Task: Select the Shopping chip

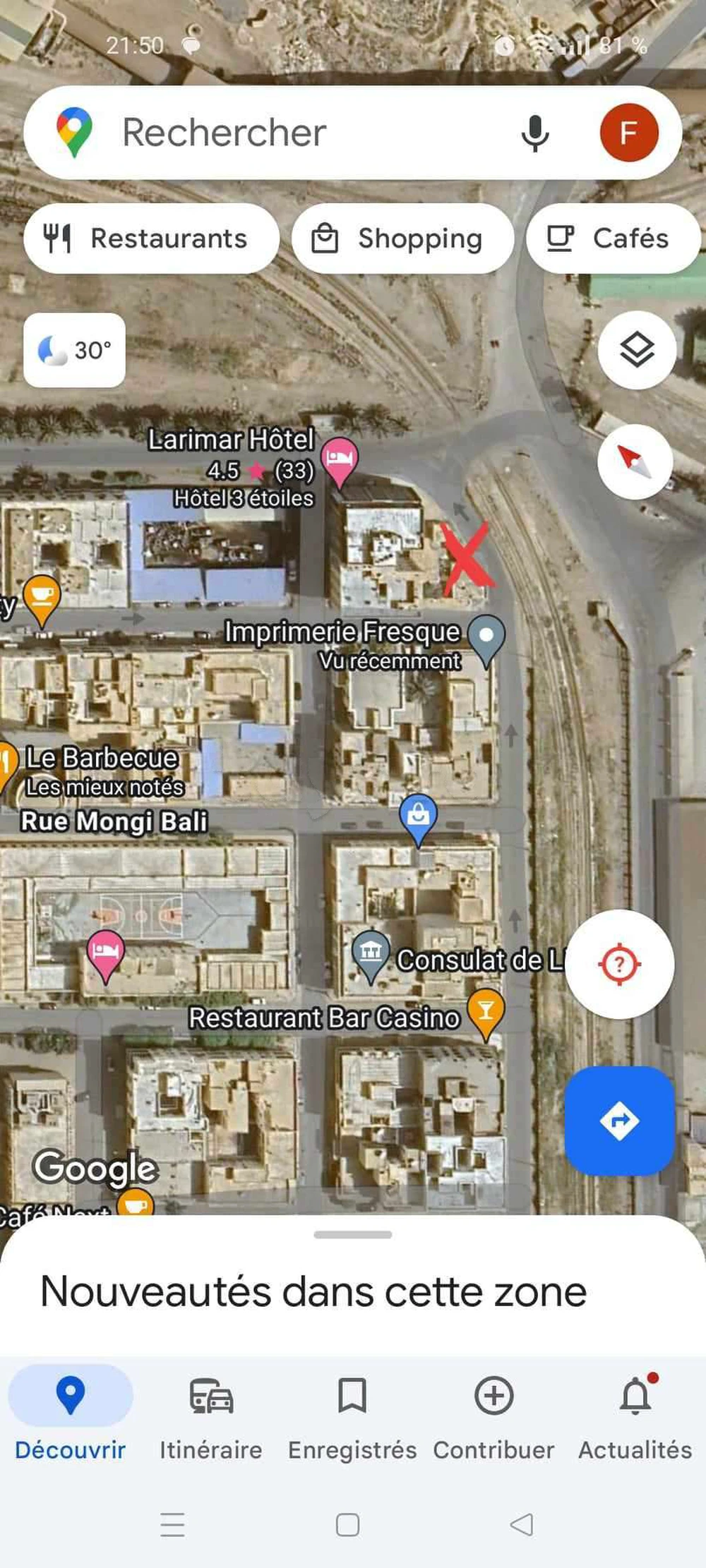Action: [402, 239]
